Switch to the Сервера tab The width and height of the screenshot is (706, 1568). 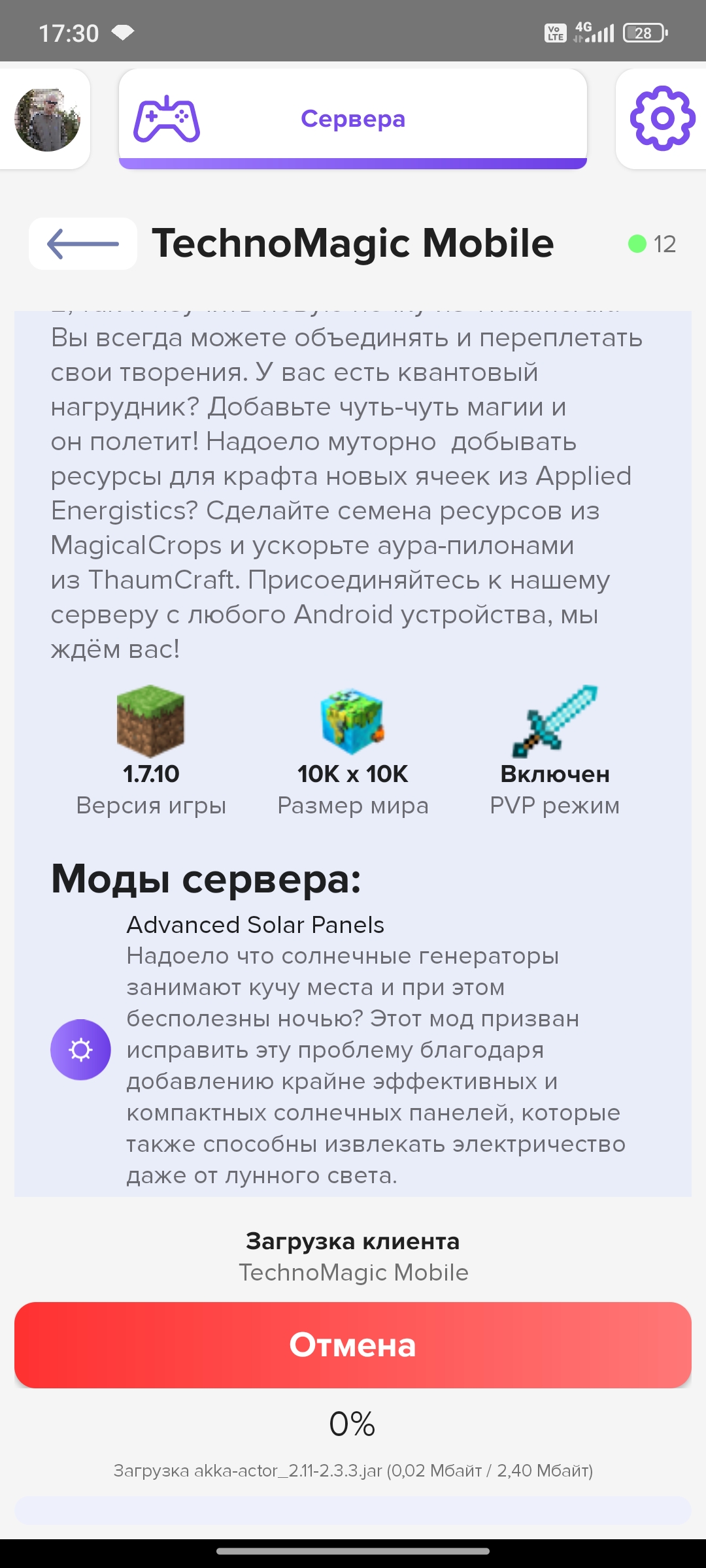point(352,119)
